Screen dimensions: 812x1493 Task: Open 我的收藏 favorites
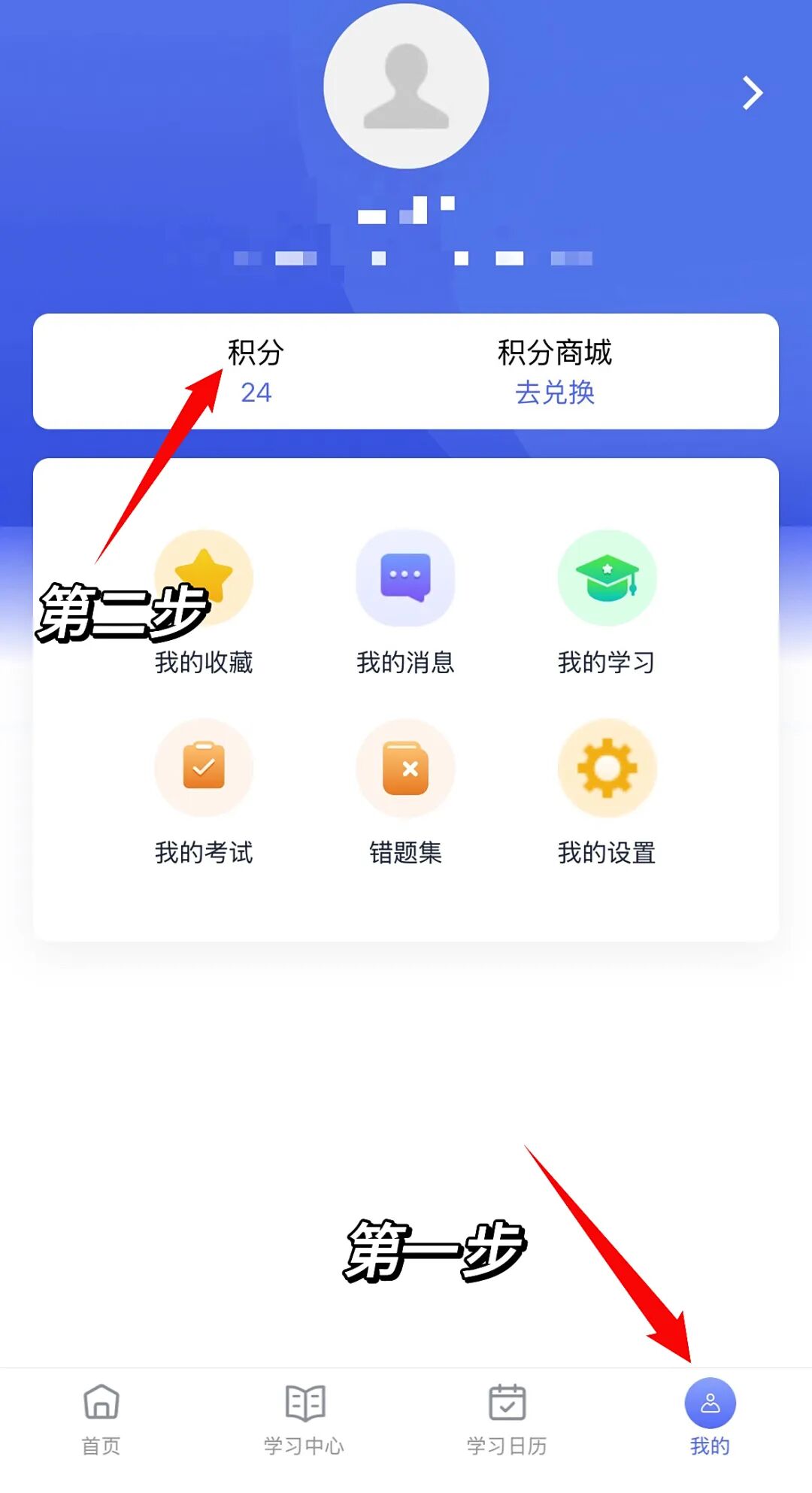tap(204, 602)
